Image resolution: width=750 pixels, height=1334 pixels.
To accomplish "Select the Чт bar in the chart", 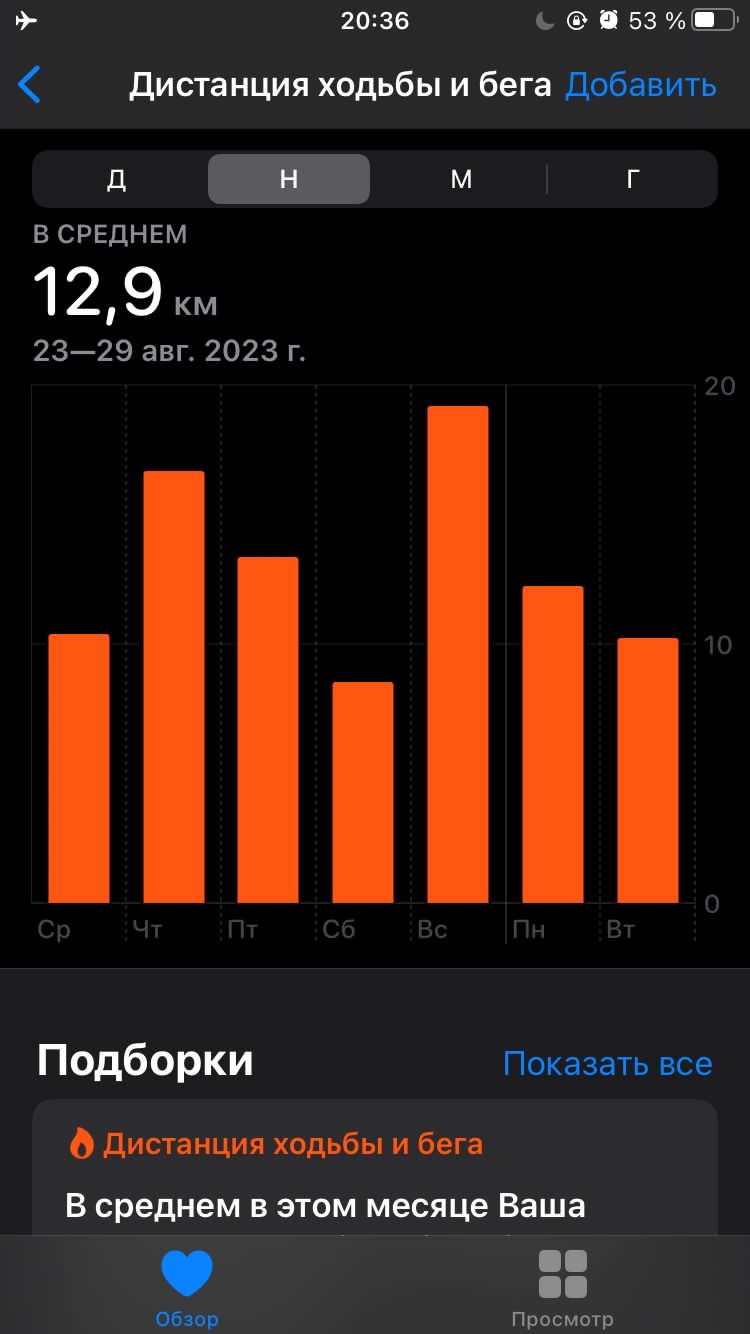I will [174, 687].
